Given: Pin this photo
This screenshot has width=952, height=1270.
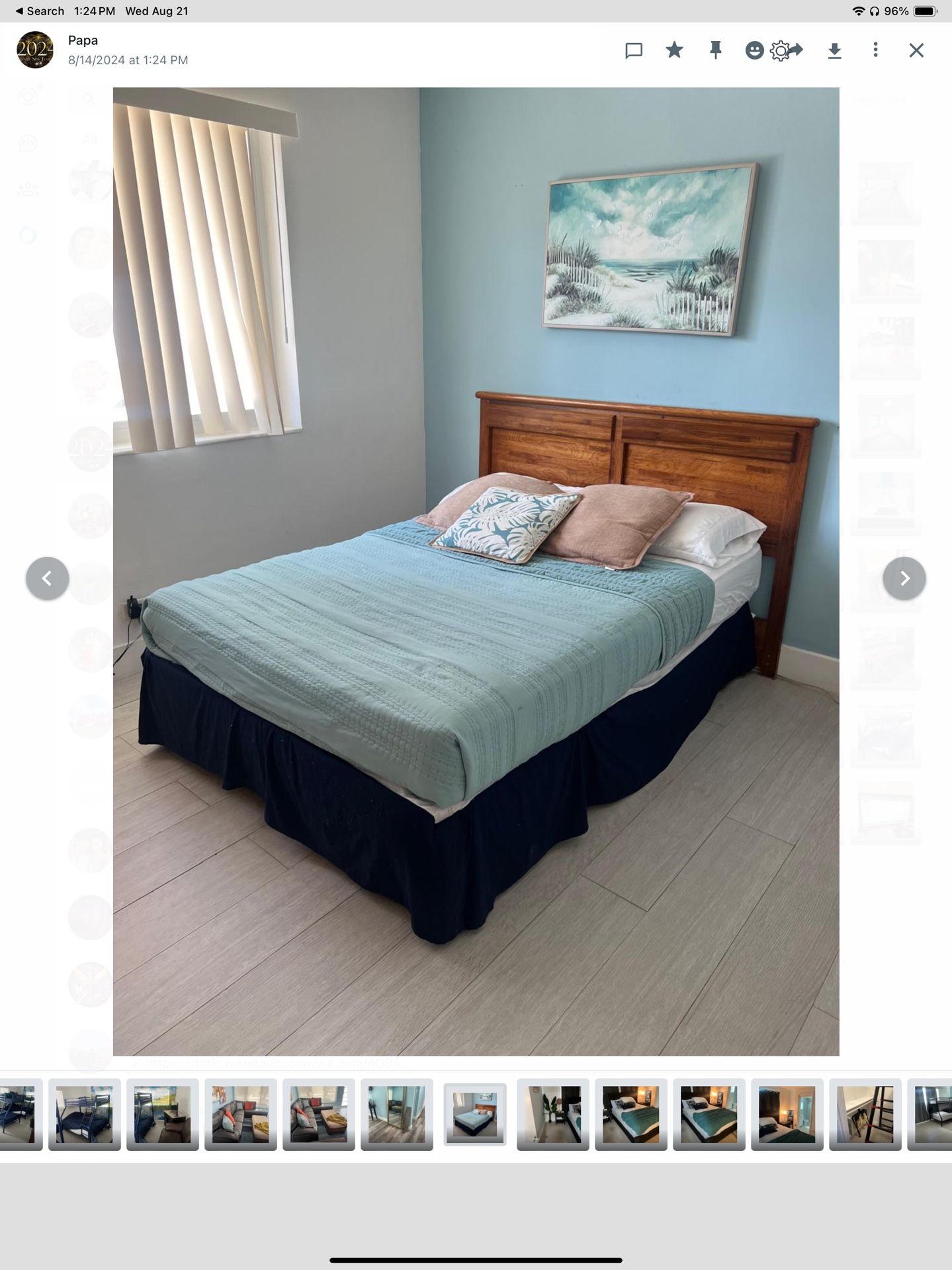Looking at the screenshot, I should point(715,50).
